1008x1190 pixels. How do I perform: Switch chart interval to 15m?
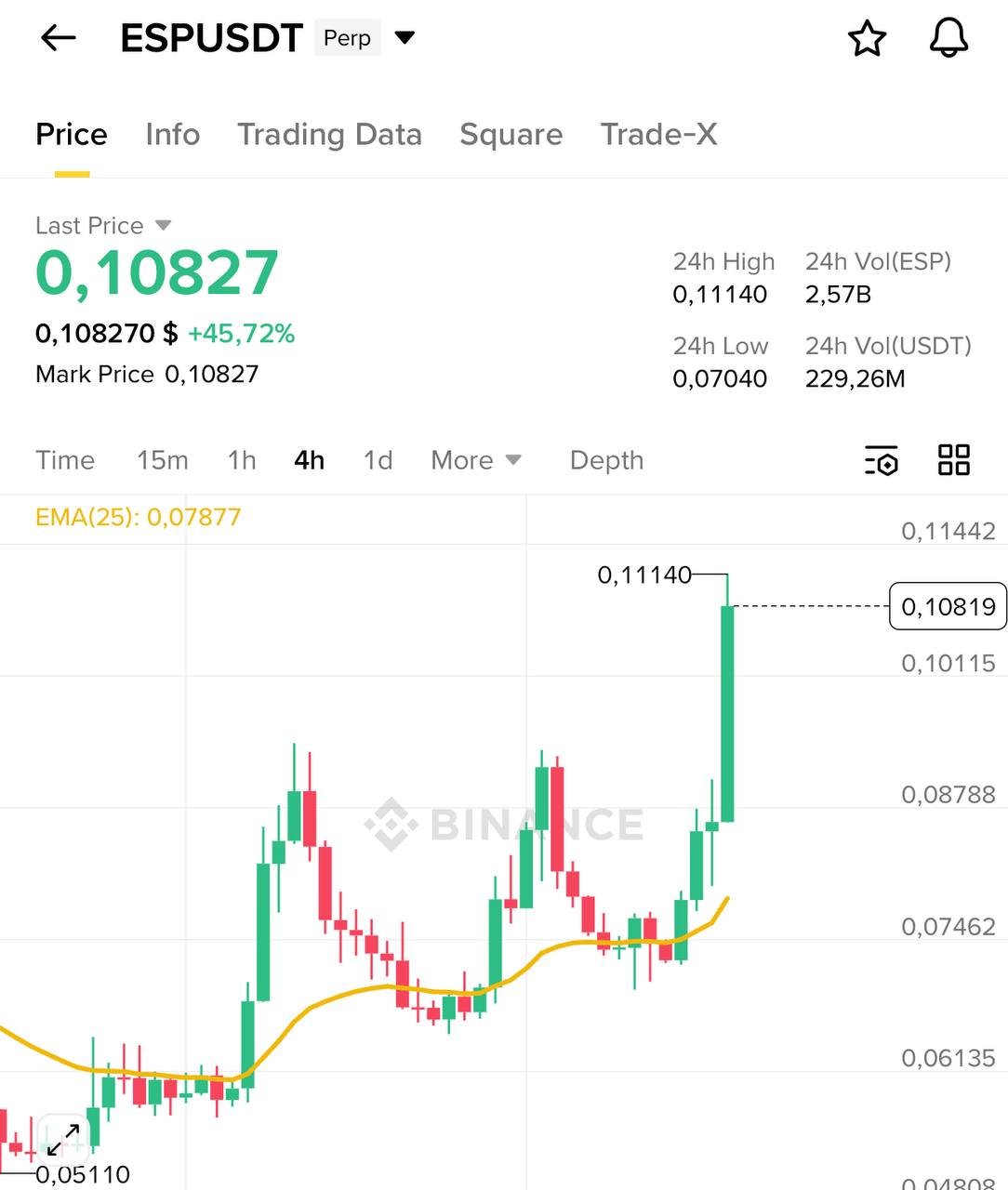(x=162, y=460)
